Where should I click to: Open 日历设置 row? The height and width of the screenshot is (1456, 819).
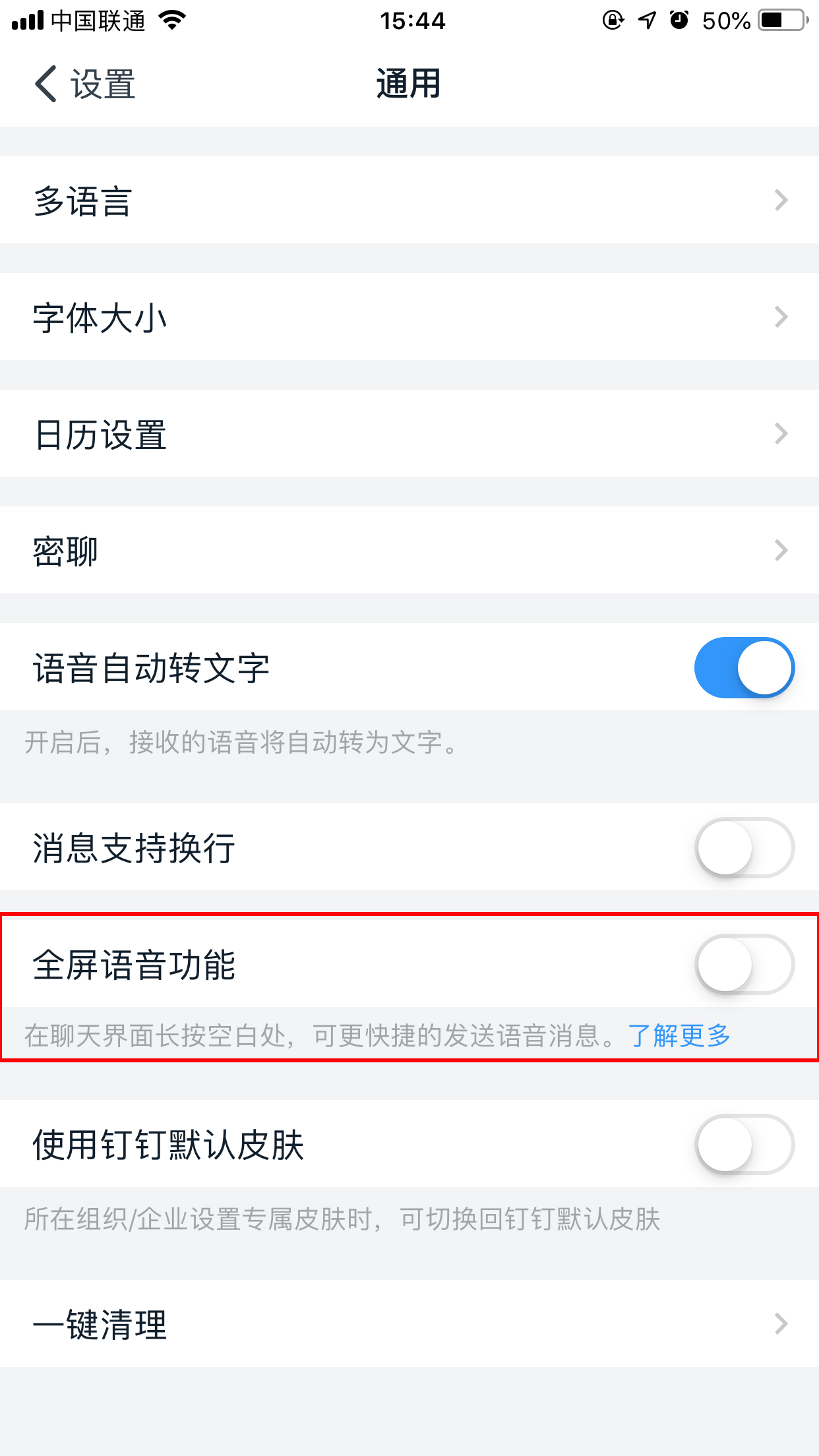point(409,434)
